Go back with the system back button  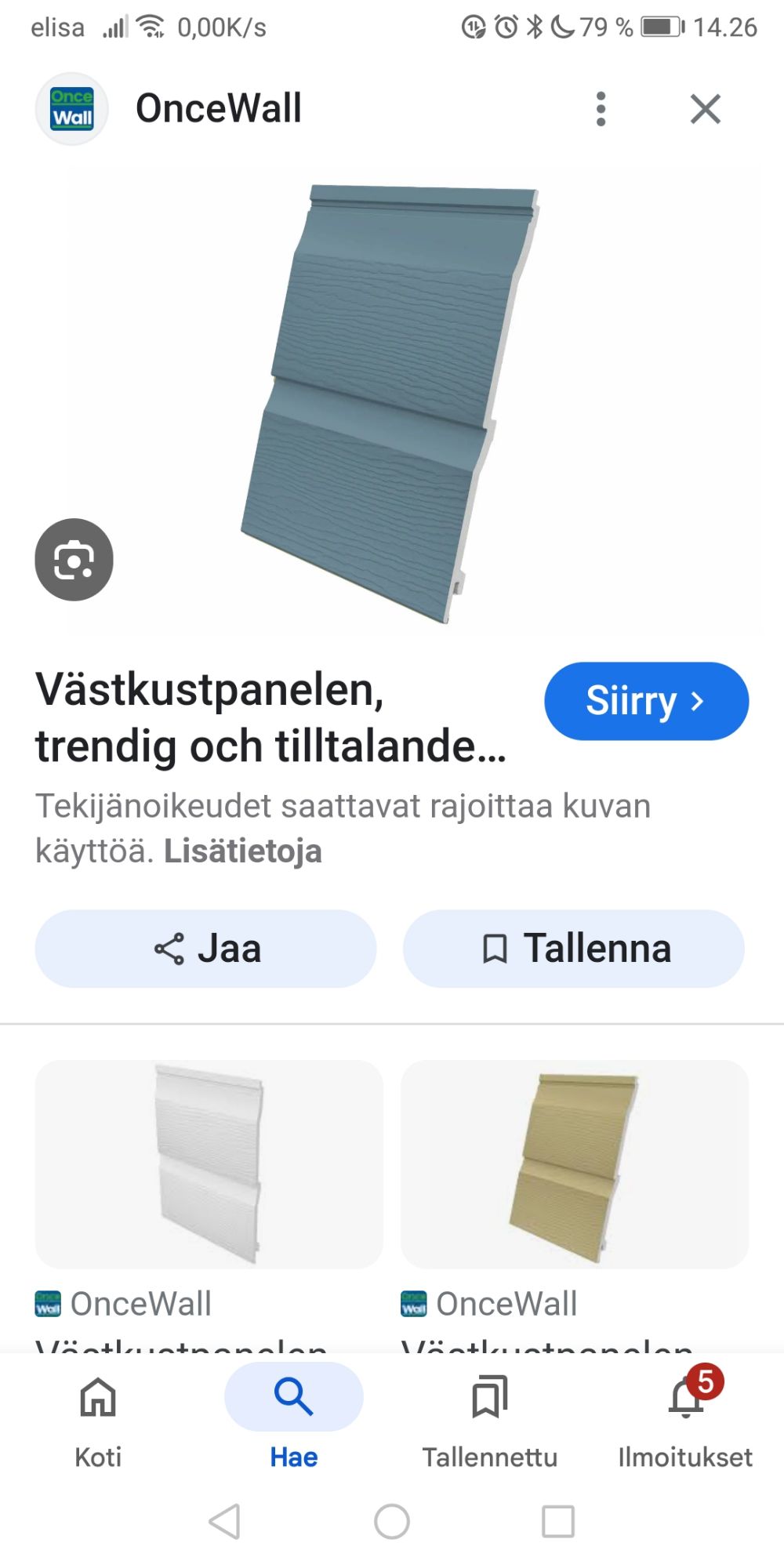[x=225, y=1522]
